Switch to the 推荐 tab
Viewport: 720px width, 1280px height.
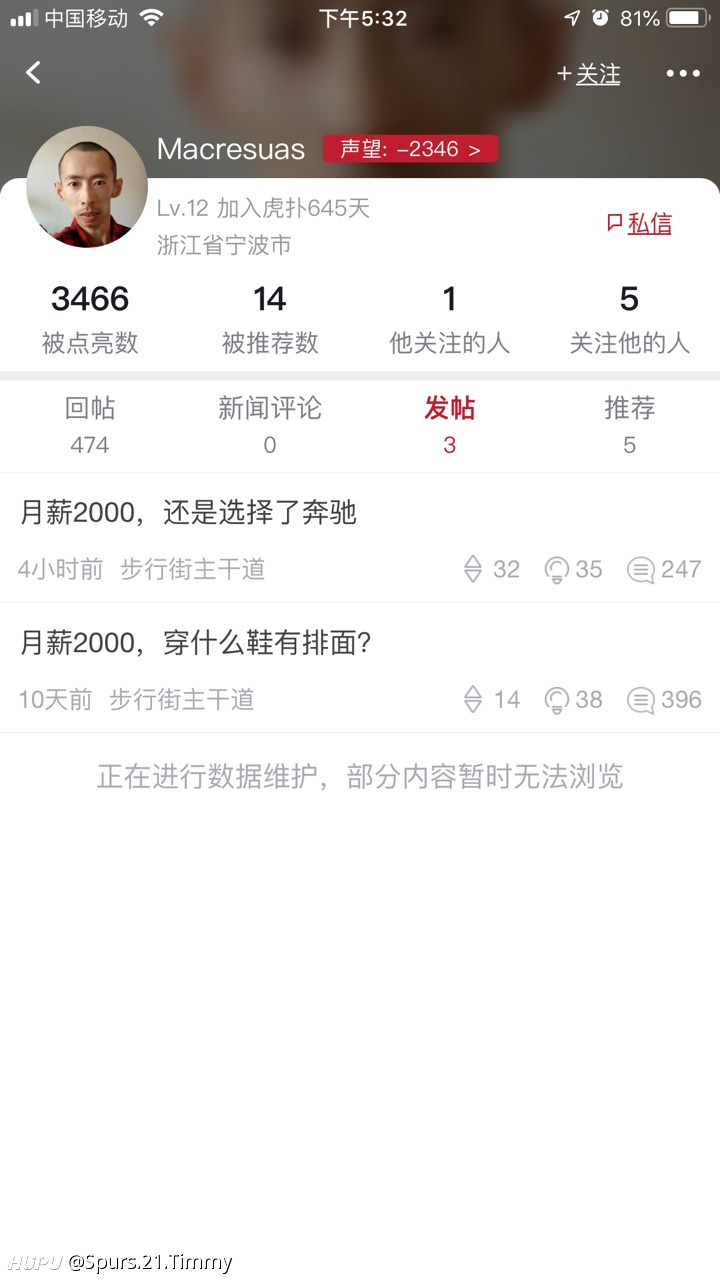630,424
